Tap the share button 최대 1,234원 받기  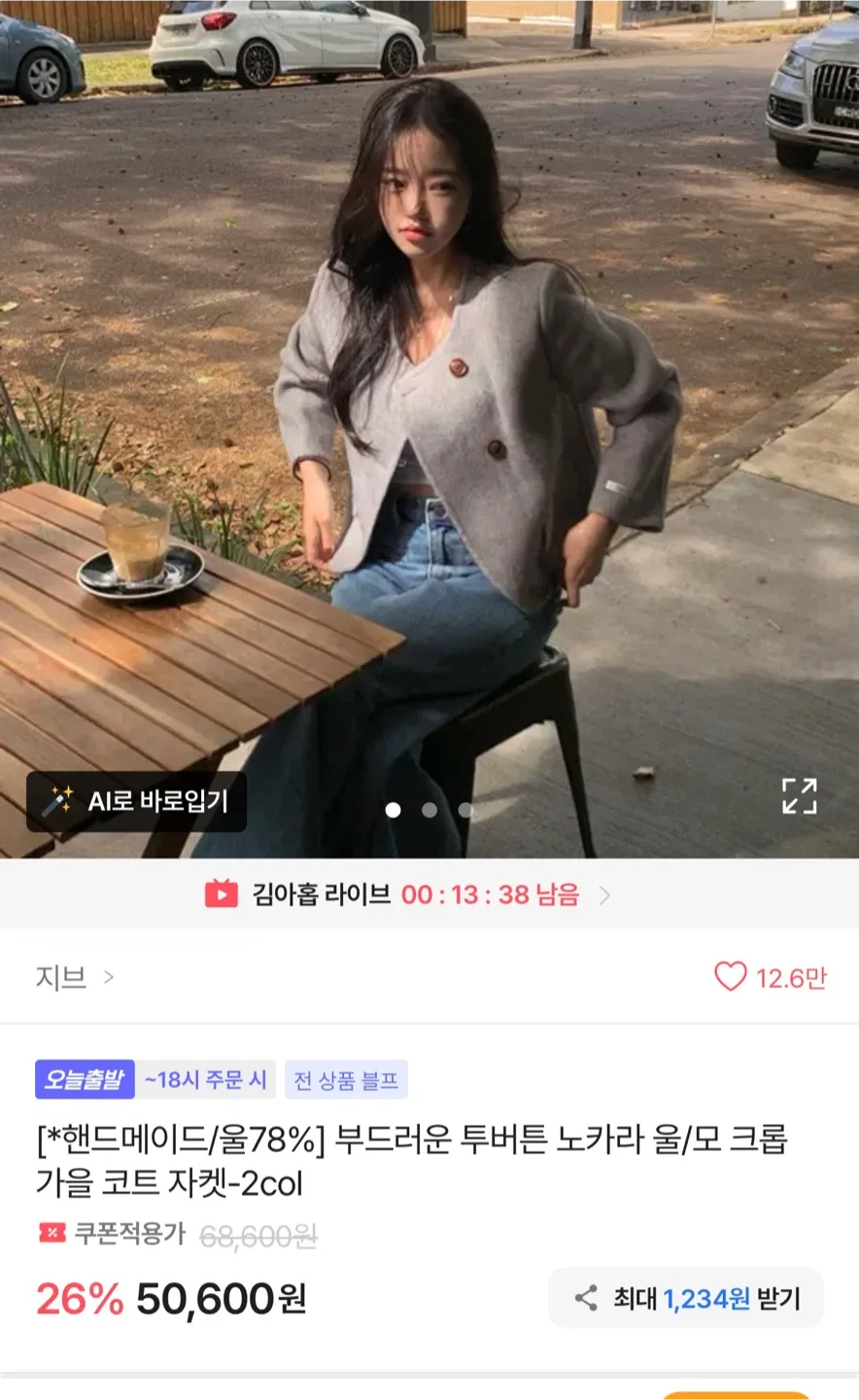tap(686, 1298)
